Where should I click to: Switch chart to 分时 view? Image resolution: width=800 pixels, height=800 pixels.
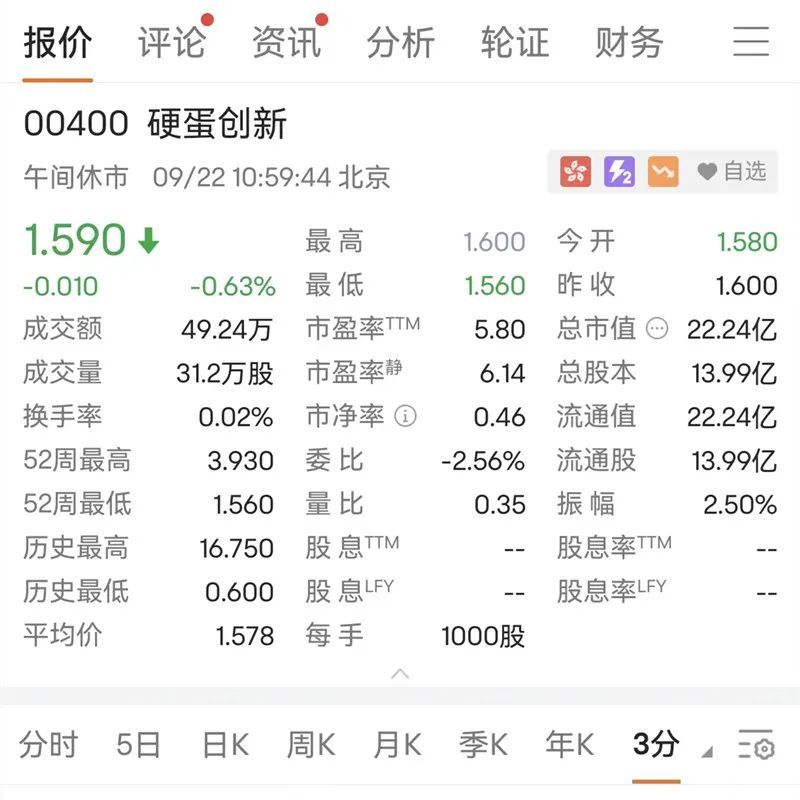(x=48, y=744)
